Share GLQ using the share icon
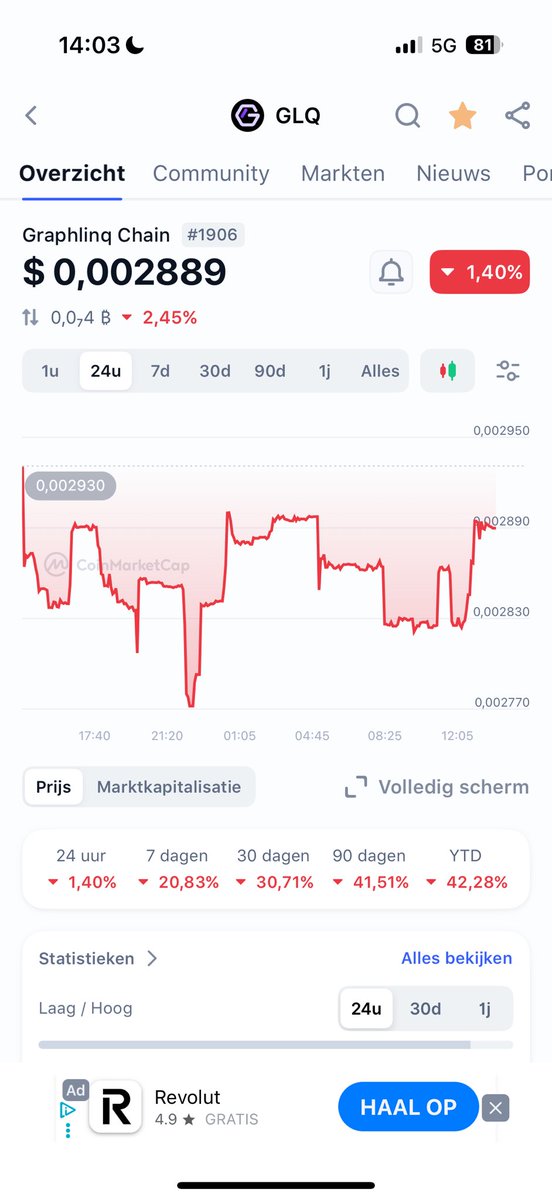 [517, 116]
